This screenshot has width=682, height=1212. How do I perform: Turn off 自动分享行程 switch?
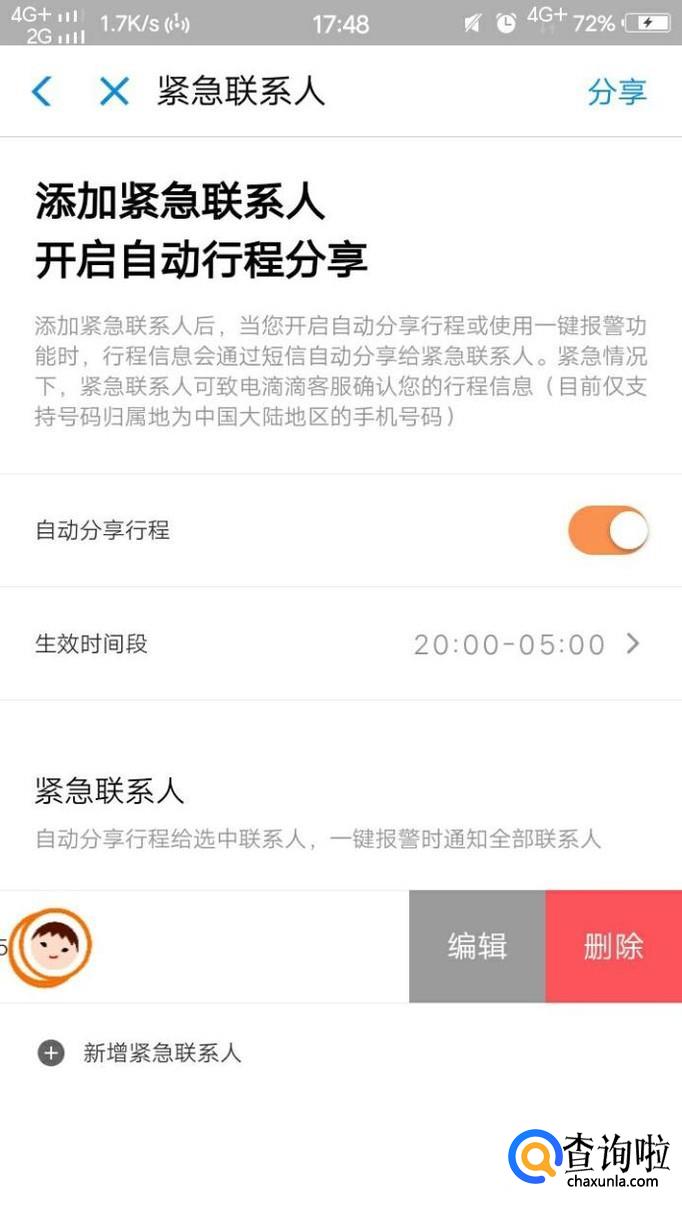pyautogui.click(x=608, y=531)
